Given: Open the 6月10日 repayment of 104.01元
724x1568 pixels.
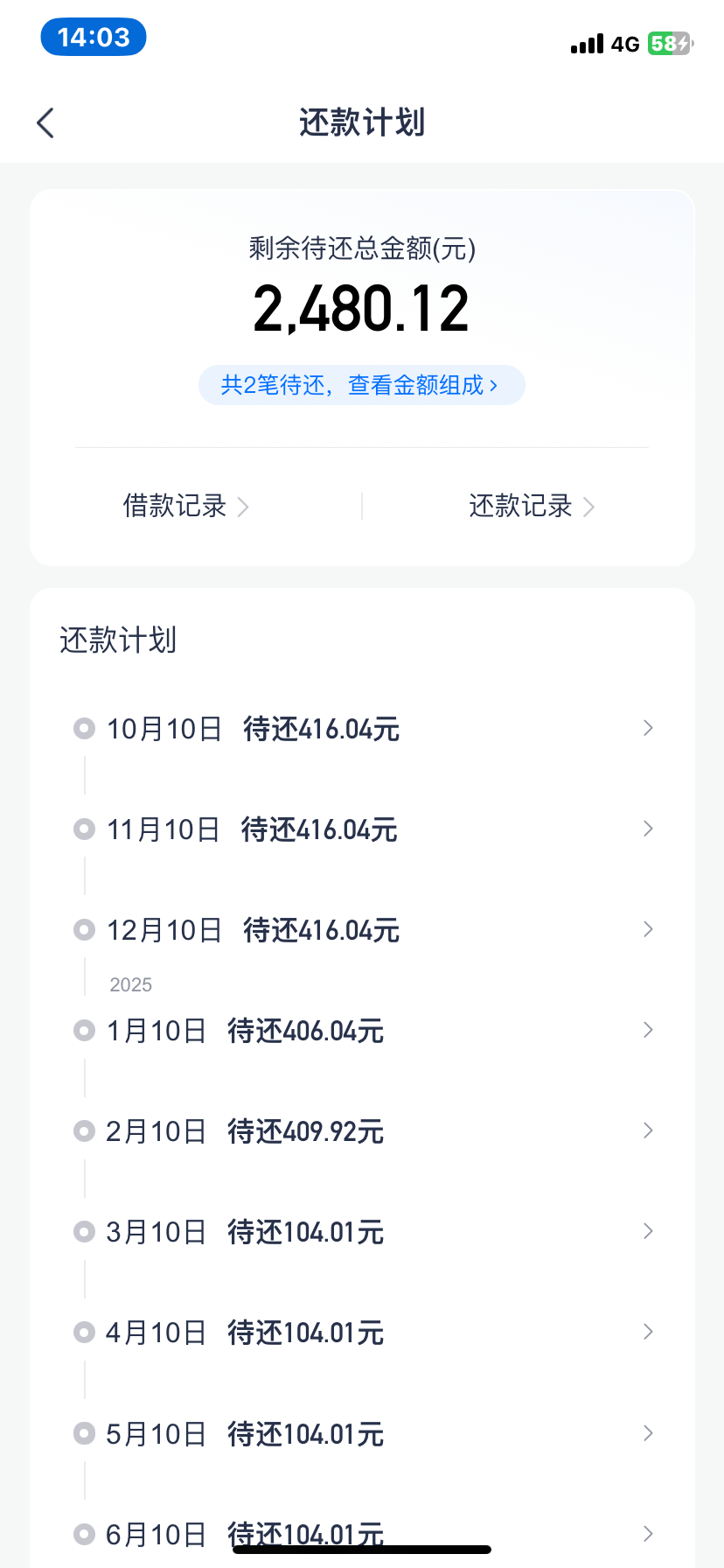Looking at the screenshot, I should point(362,1535).
